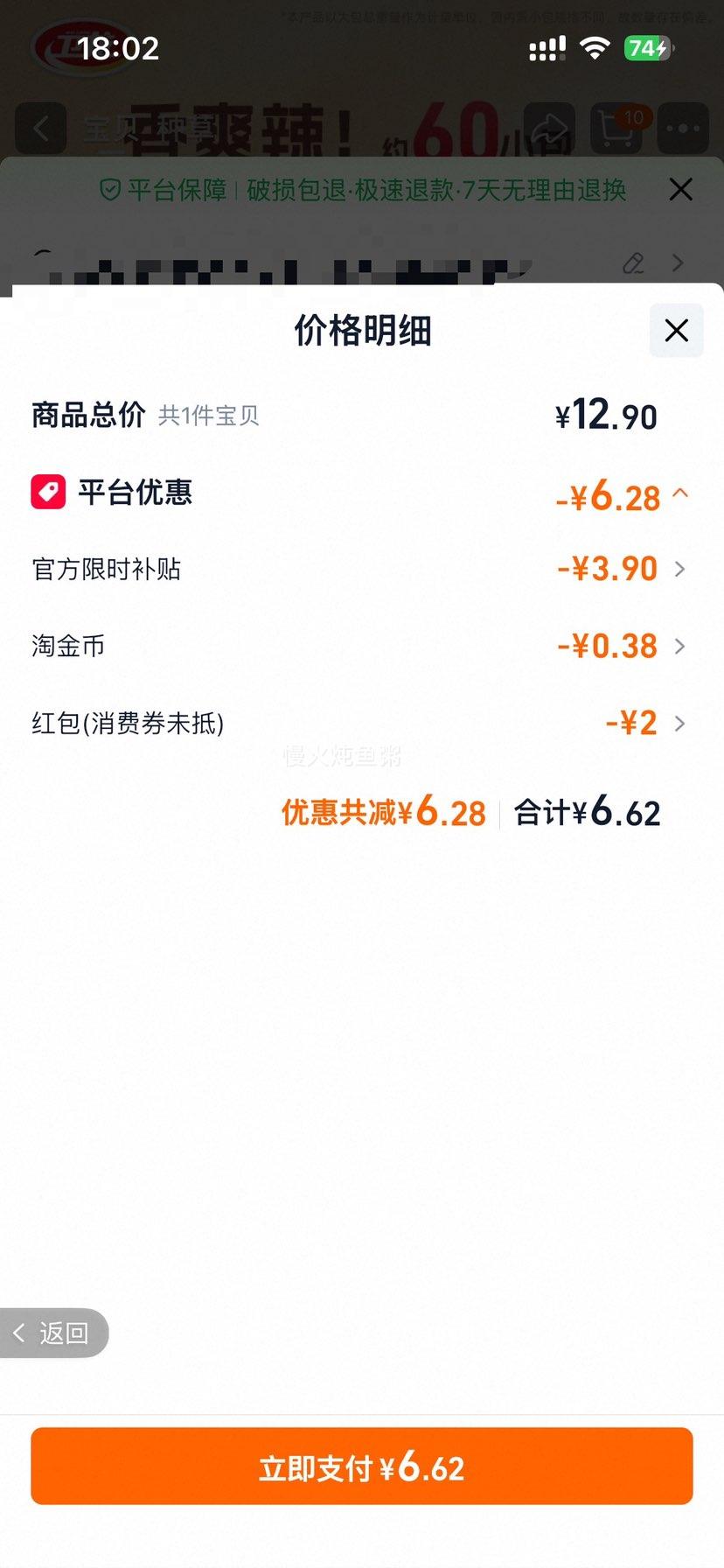Tap the battery indicator showing 74

pos(649,48)
